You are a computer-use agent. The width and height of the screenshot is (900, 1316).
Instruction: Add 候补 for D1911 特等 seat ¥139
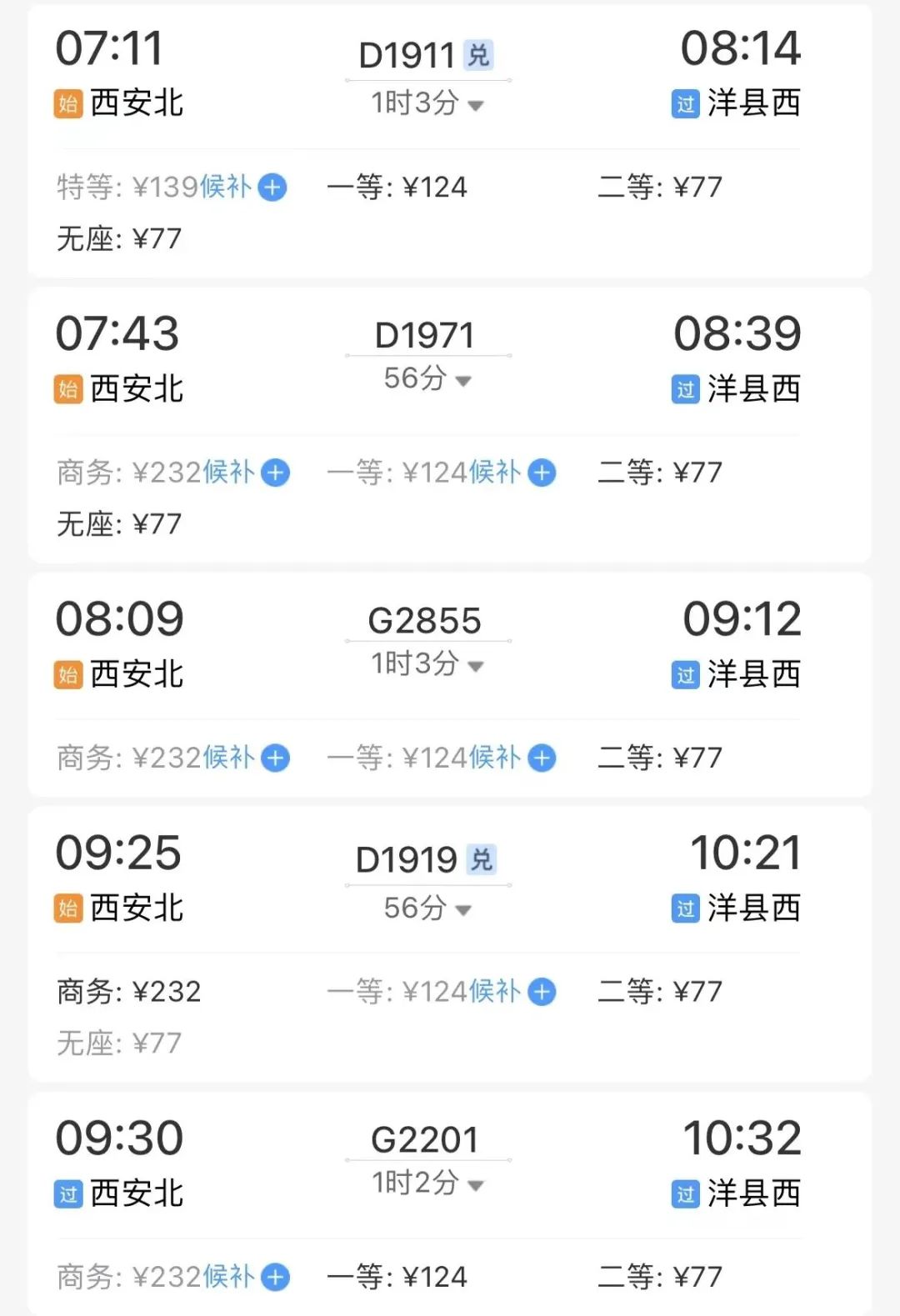pyautogui.click(x=272, y=188)
